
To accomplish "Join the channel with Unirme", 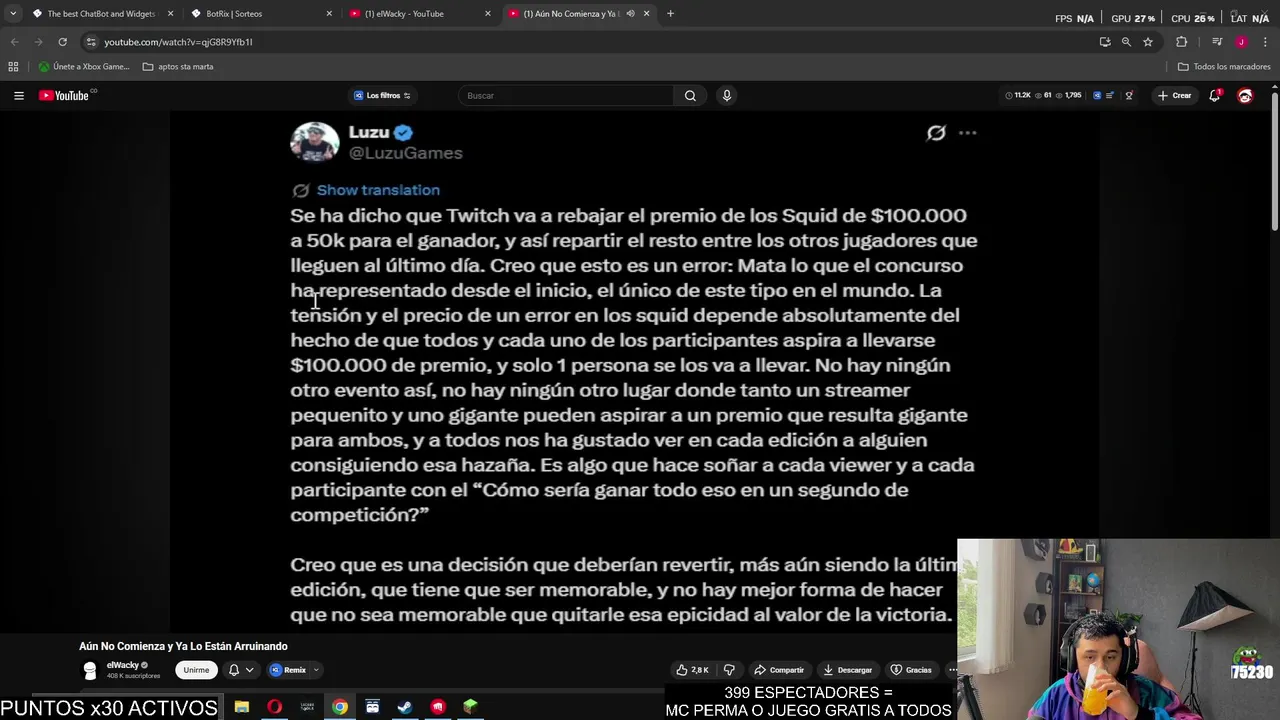I will 196,670.
